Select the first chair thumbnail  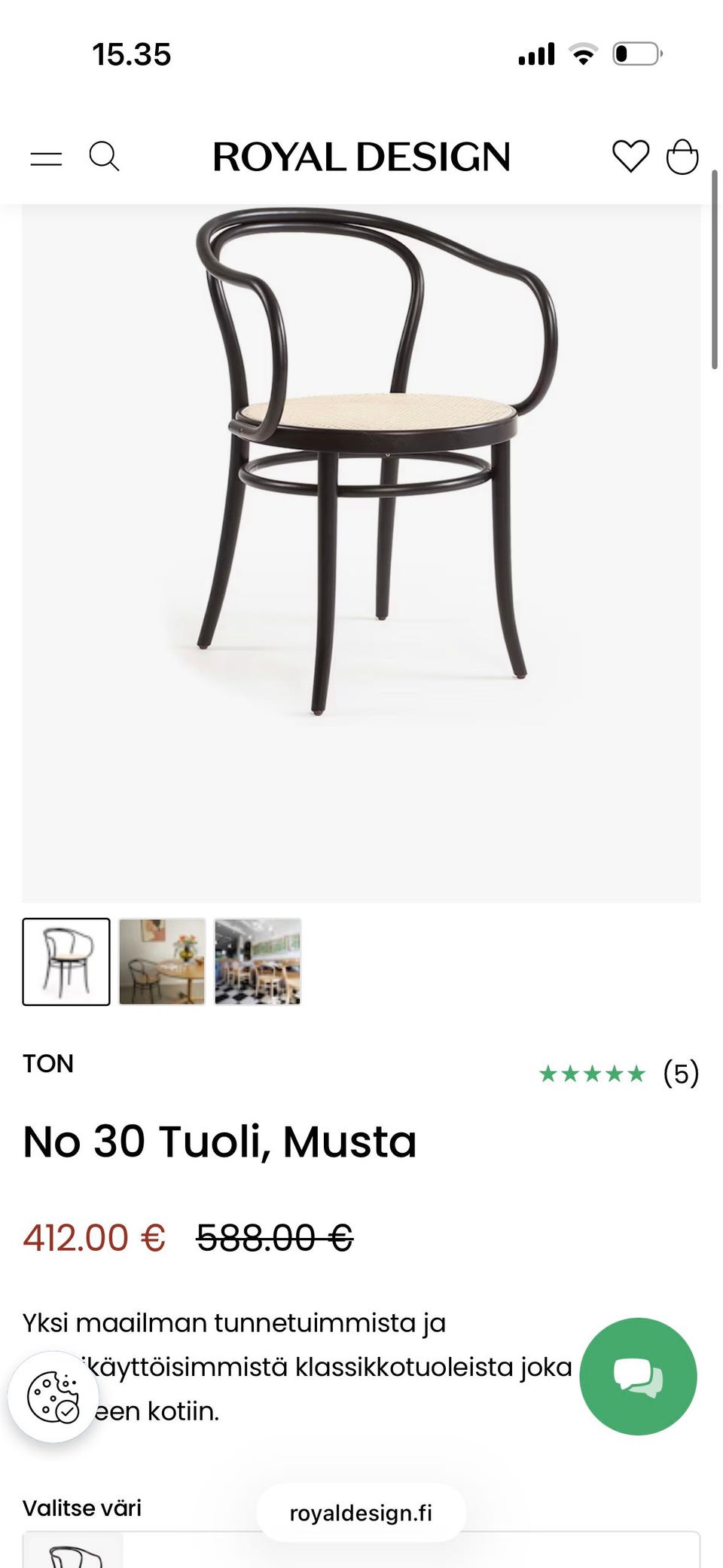(66, 961)
